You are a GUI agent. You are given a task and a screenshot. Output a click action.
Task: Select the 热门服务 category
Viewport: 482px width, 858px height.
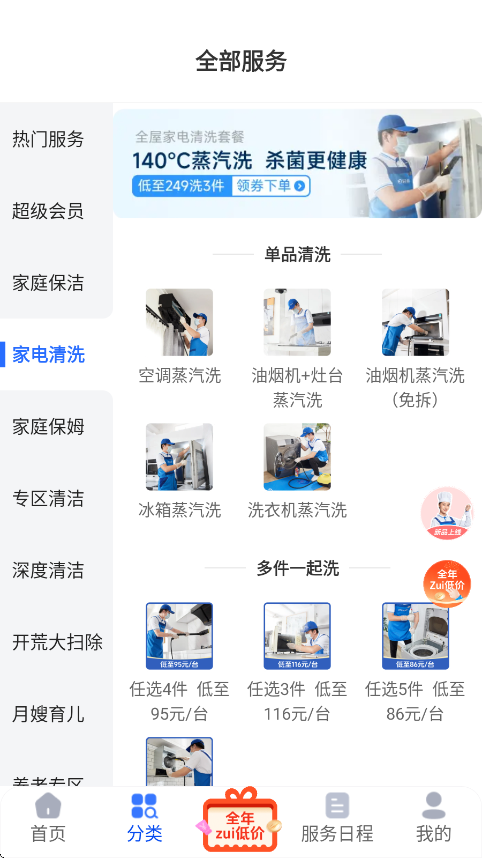coord(48,139)
